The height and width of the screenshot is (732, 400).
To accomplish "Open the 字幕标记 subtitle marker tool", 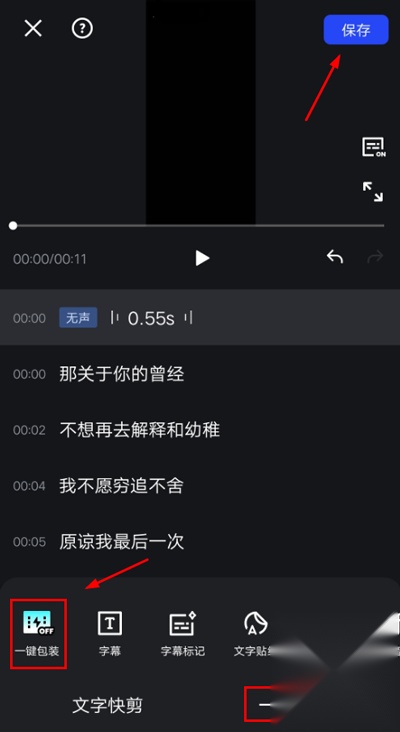I will (x=182, y=634).
